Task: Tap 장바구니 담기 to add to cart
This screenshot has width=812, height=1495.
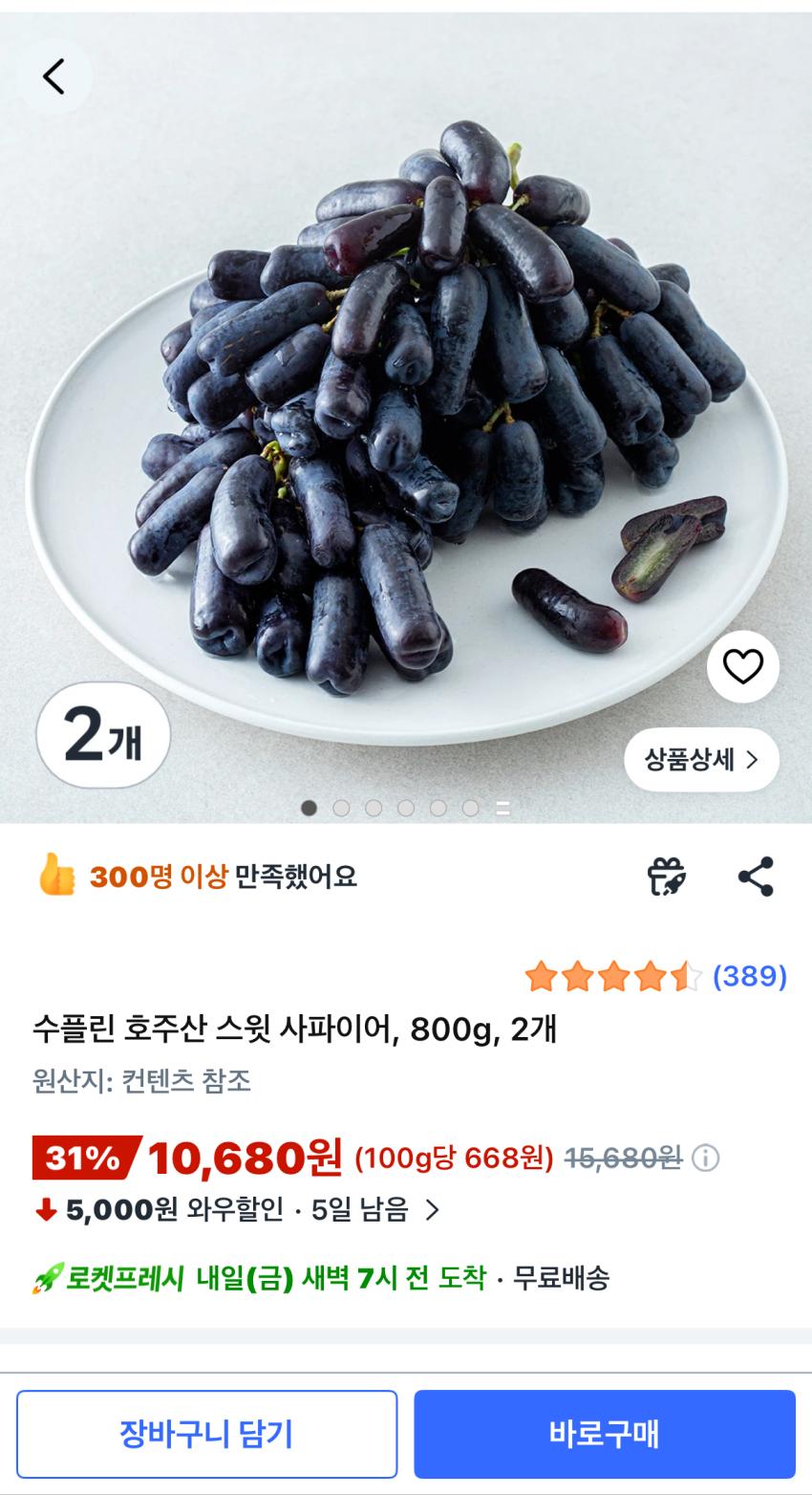Action: pos(206,1434)
